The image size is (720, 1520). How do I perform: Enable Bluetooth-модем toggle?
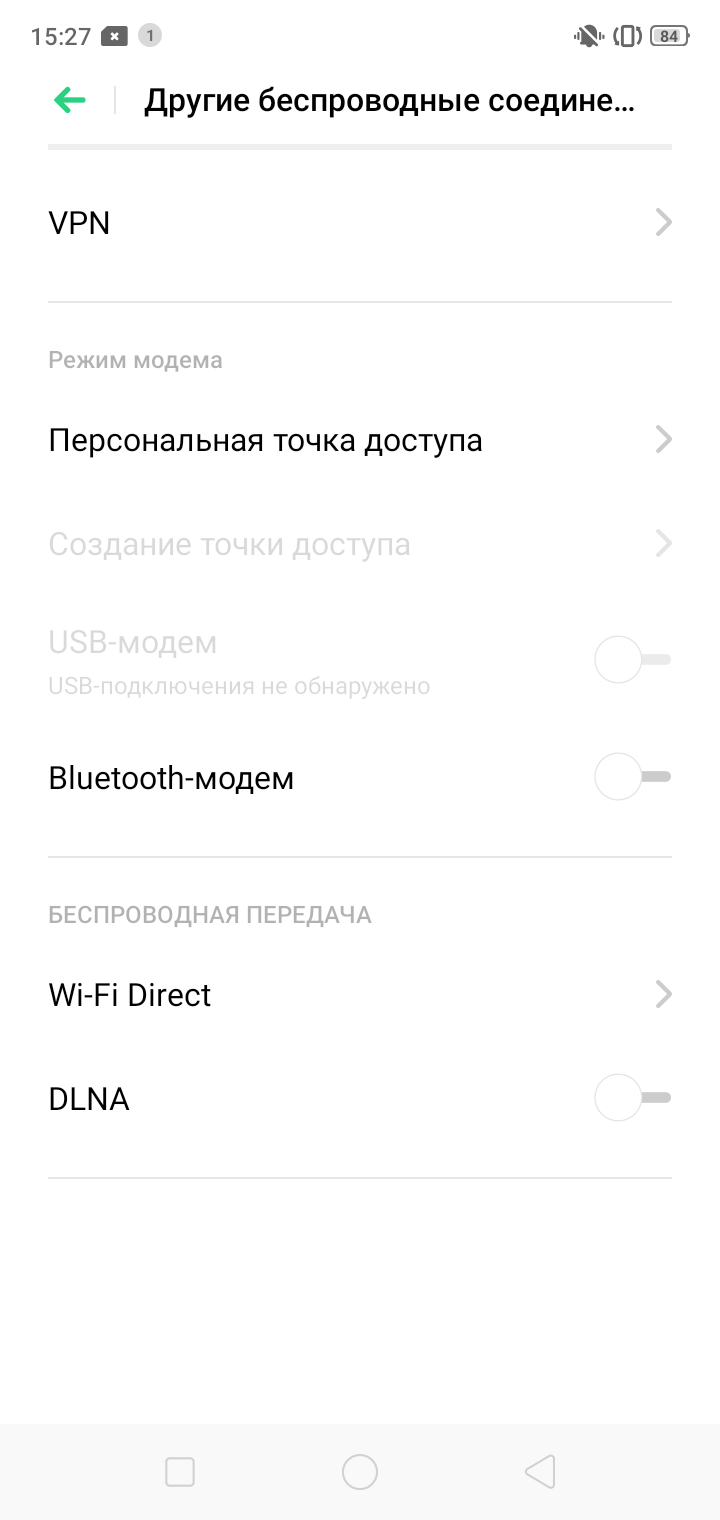coord(632,777)
